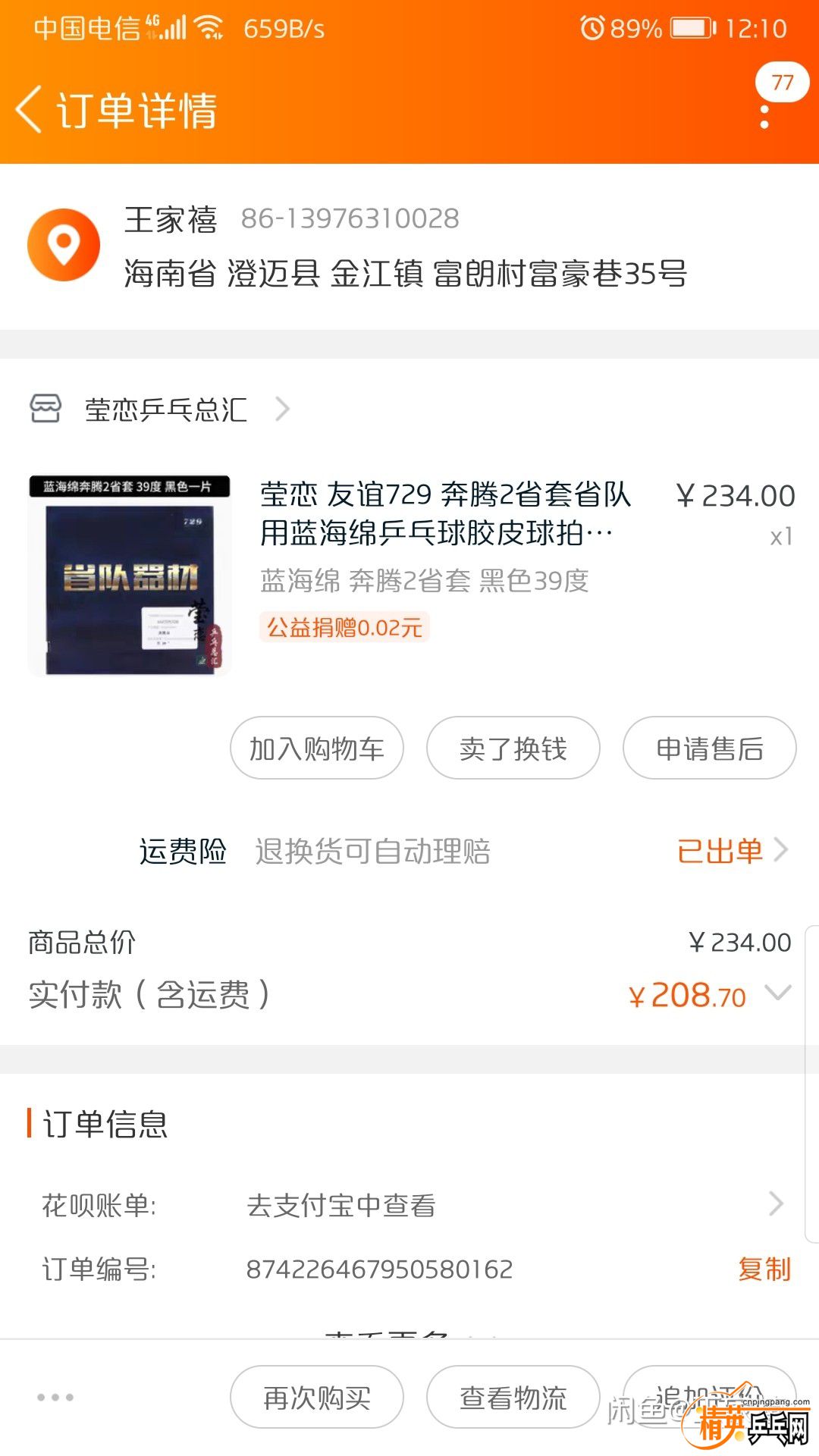Viewport: 819px width, 1456px height.
Task: View shipping with 查看物流
Action: [x=513, y=1398]
